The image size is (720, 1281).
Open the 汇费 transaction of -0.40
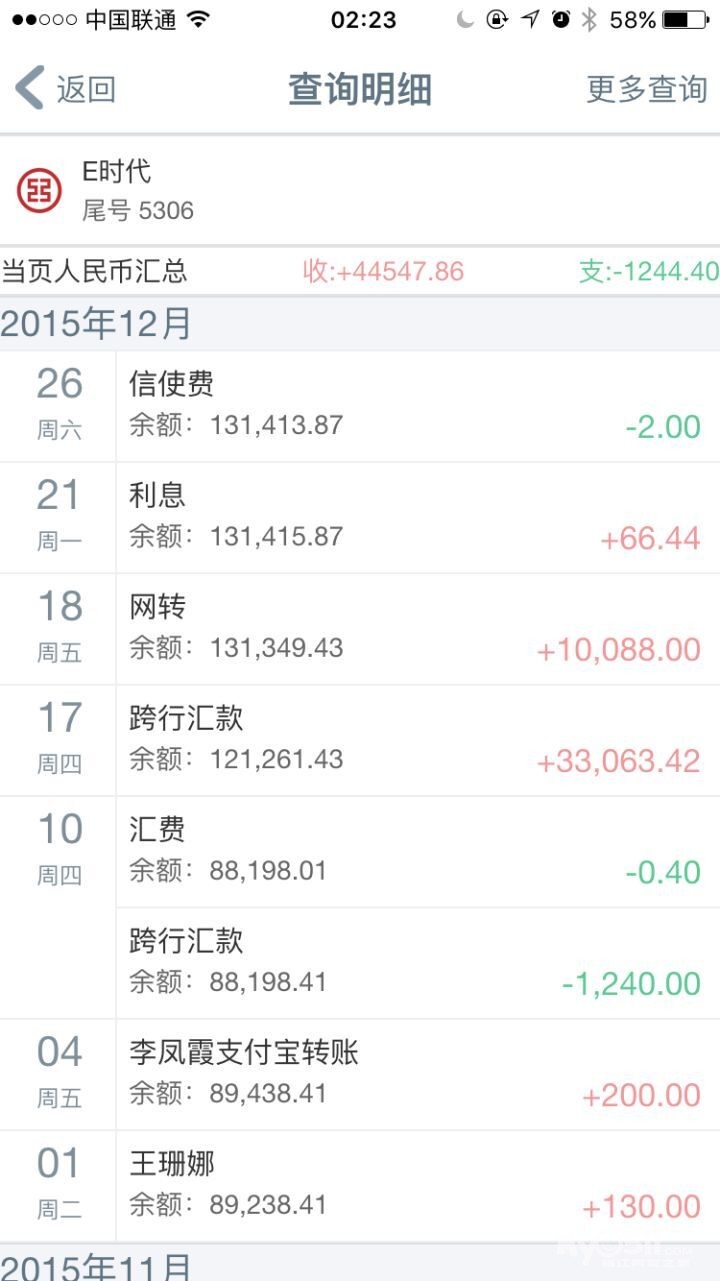tap(417, 852)
